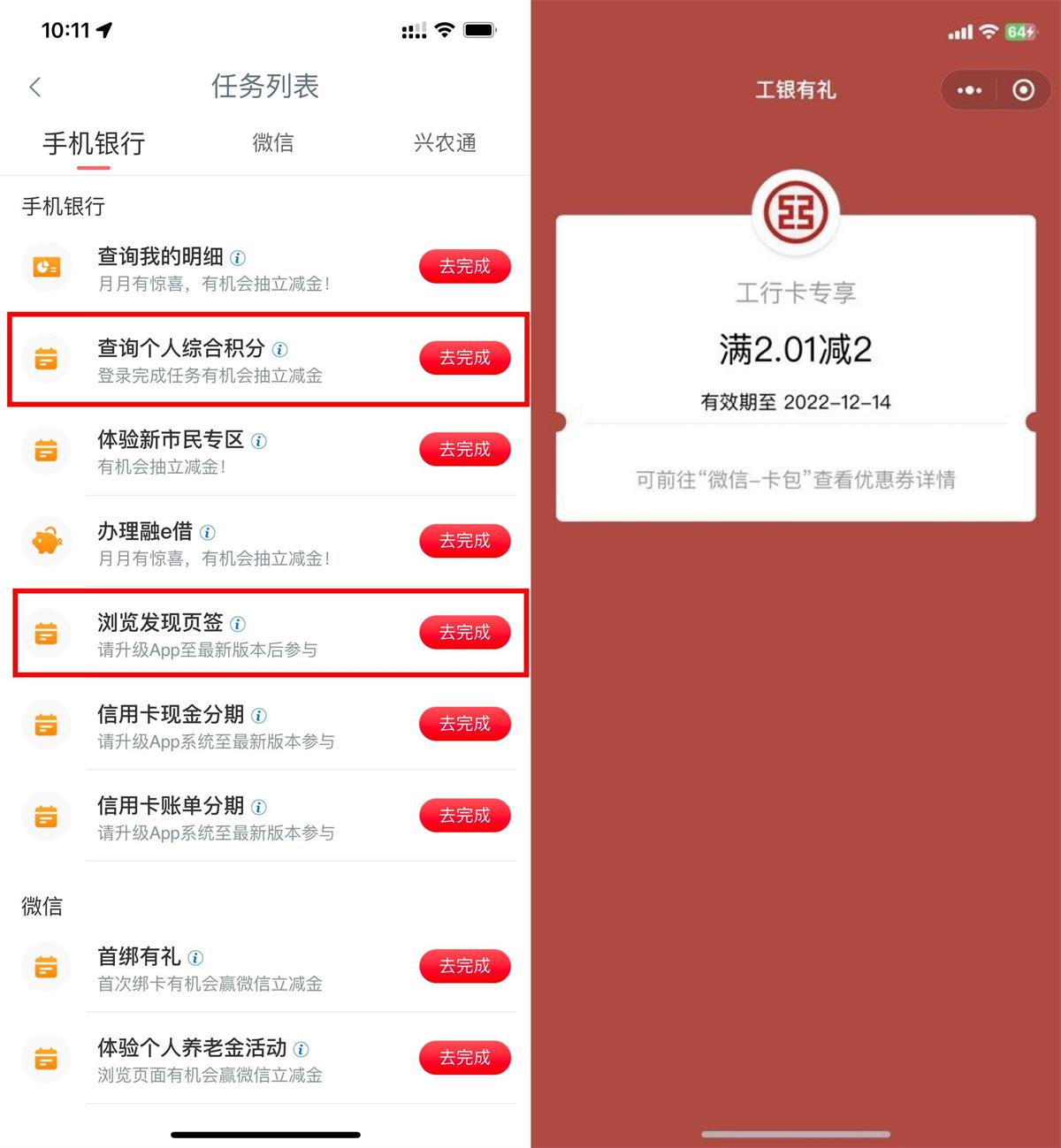The height and width of the screenshot is (1148, 1061).
Task: Tap 去完成 next to 体验新市民专区
Action: (x=464, y=450)
